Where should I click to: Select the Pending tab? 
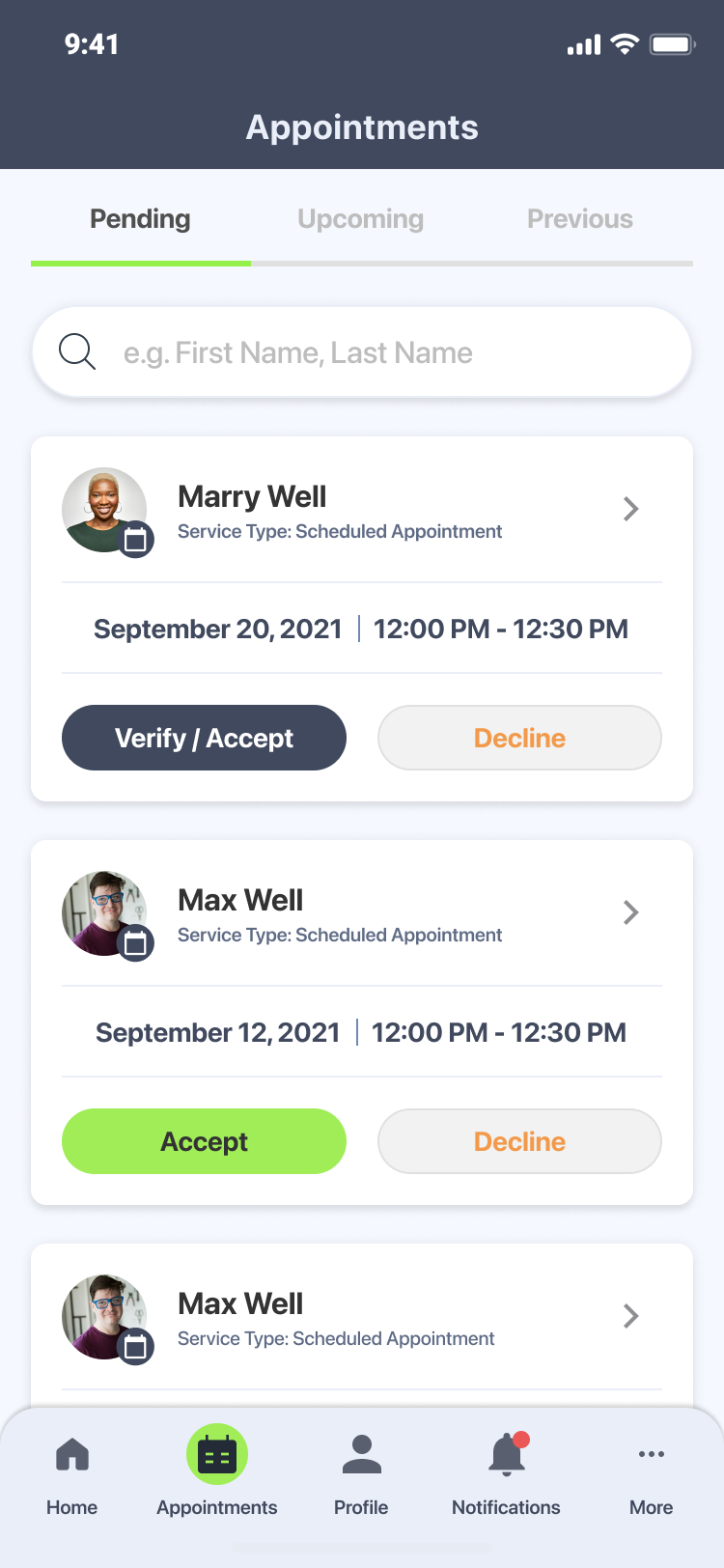point(140,219)
